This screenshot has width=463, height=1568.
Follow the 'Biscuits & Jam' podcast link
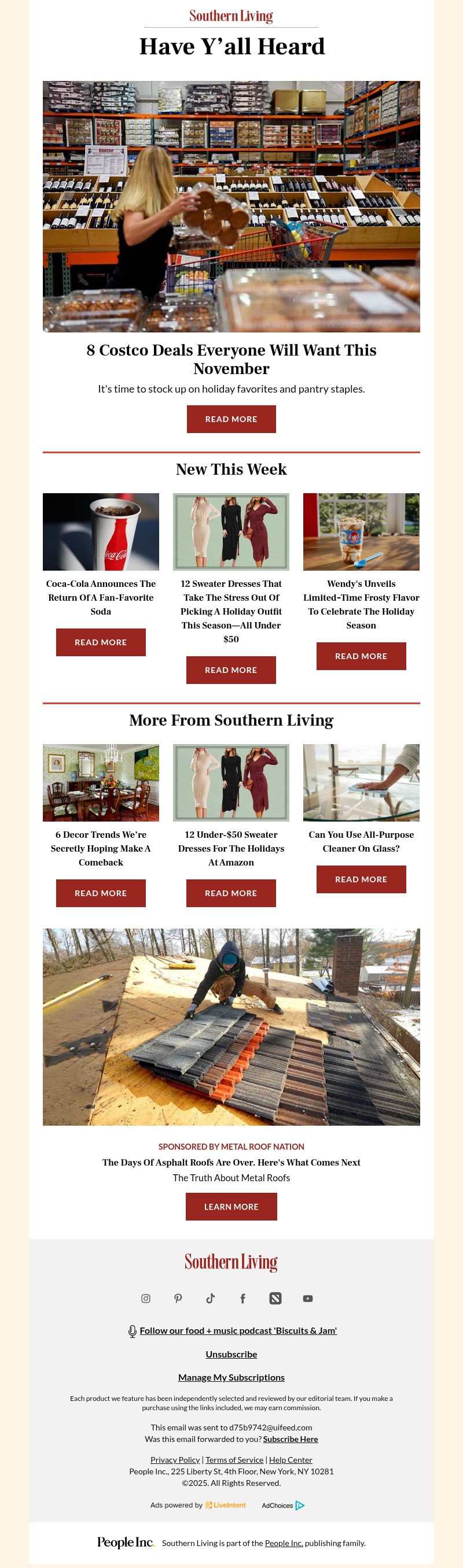click(238, 1330)
